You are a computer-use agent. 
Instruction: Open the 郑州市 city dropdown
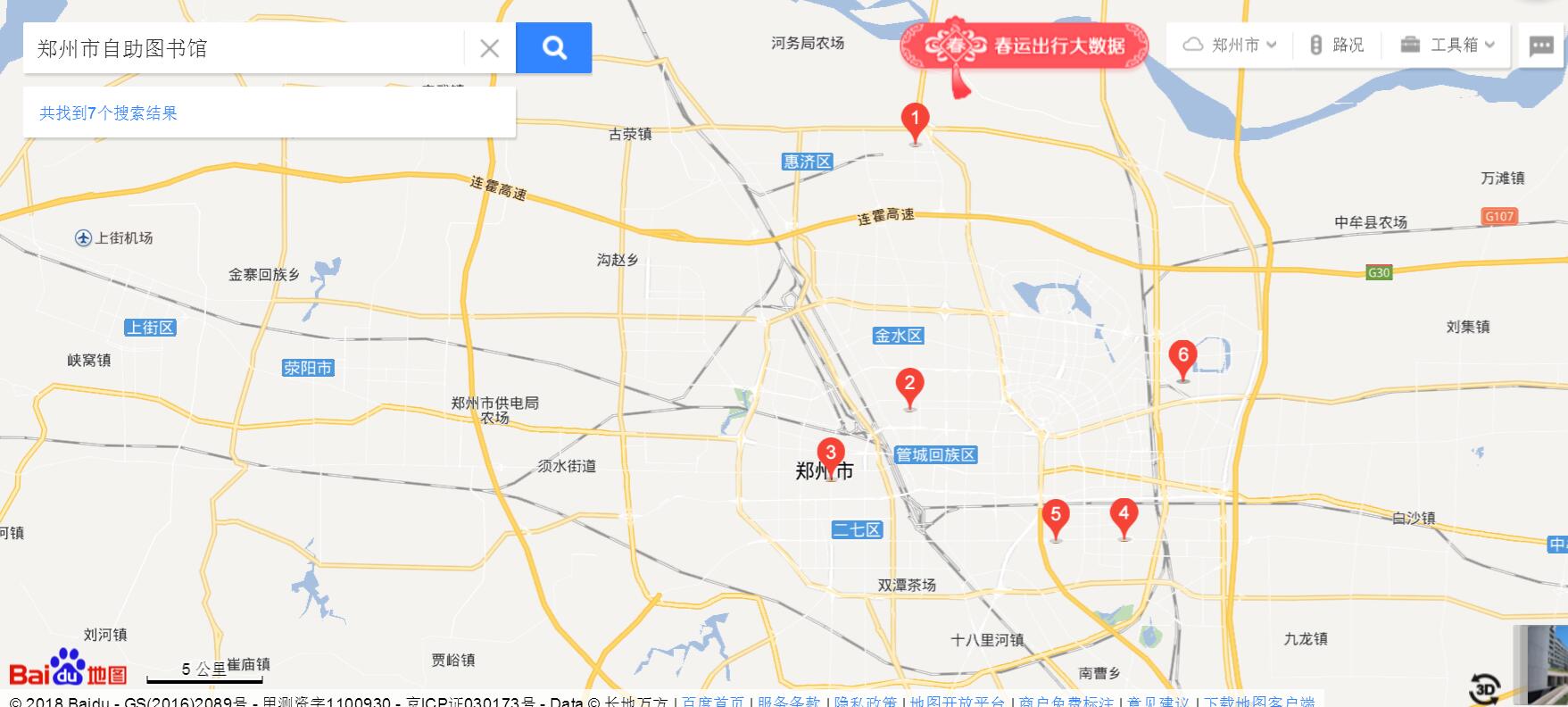1229,45
